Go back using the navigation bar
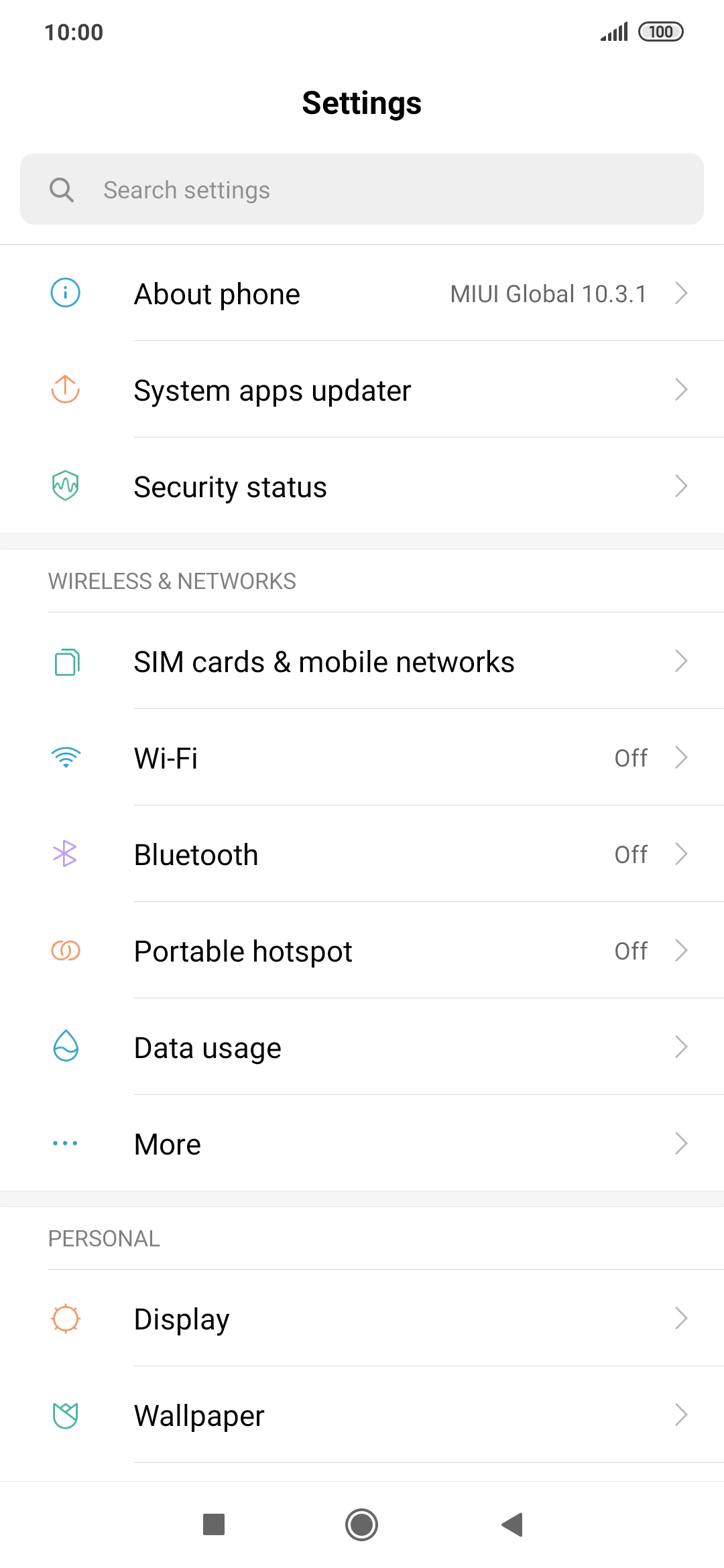The image size is (724, 1568). point(512,1524)
